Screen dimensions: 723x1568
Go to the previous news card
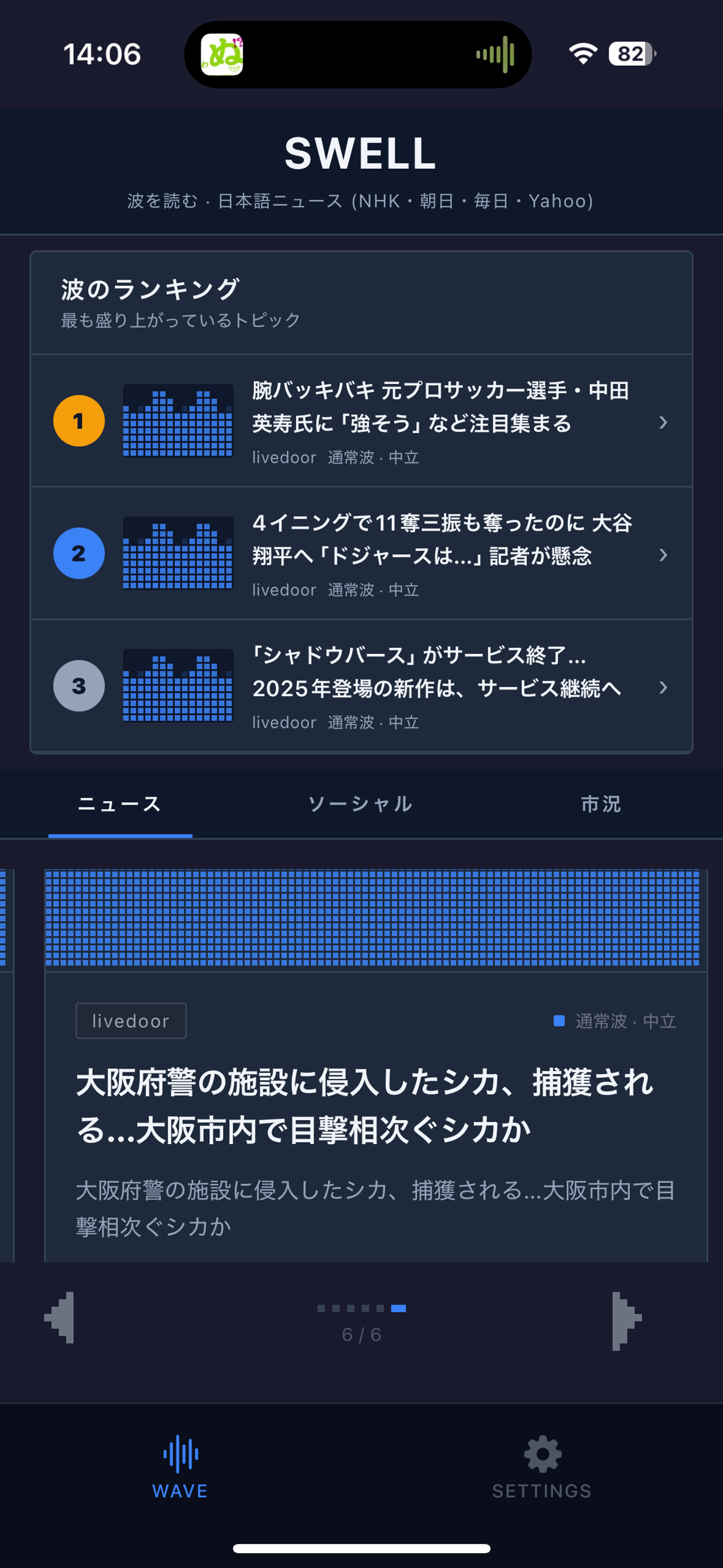tap(60, 1317)
